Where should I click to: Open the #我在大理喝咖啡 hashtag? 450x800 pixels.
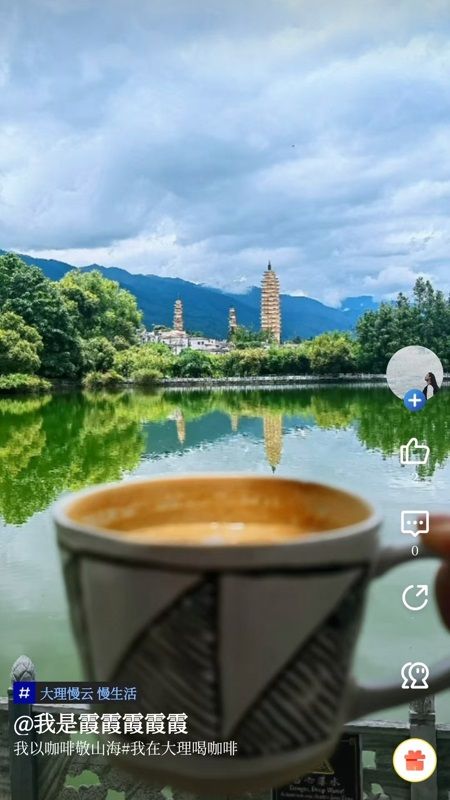coord(179,748)
